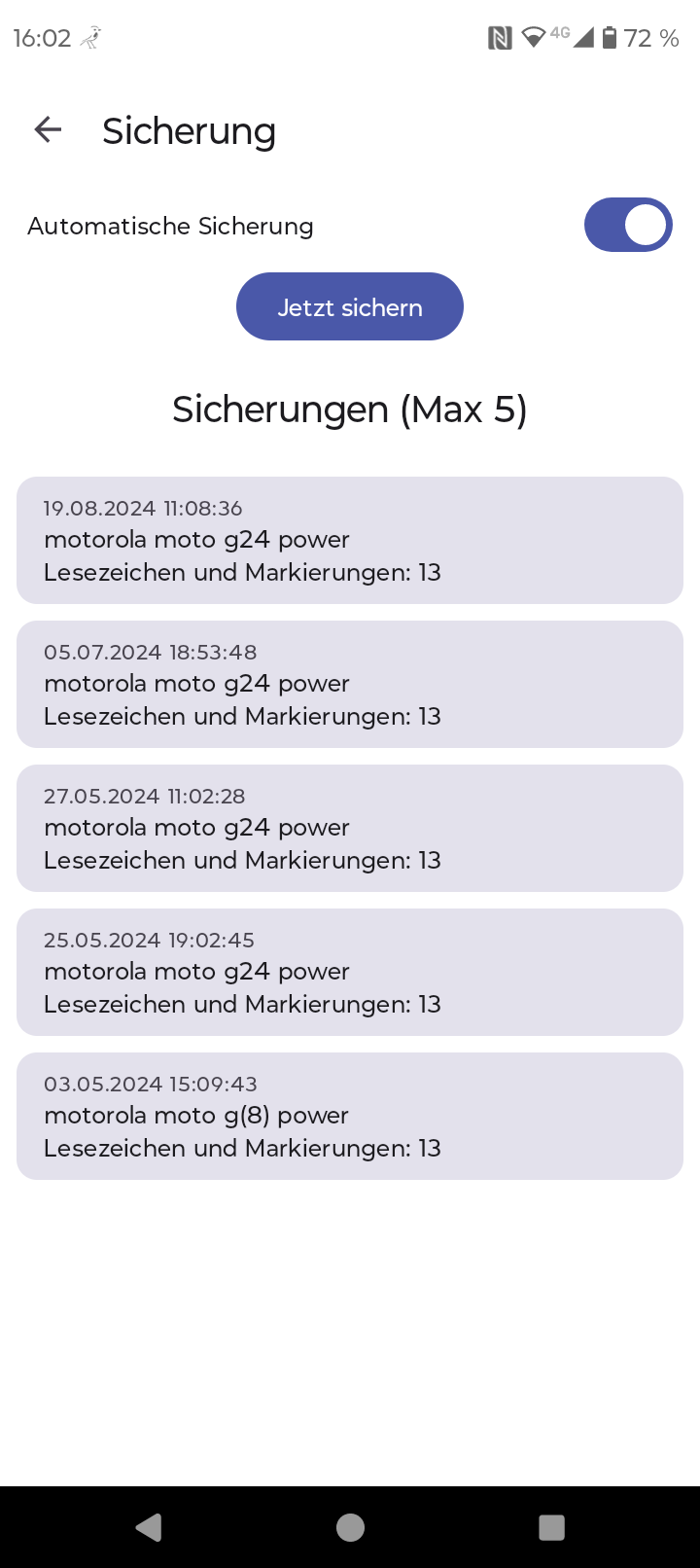Viewport: 700px width, 1568px height.
Task: Select the backup dated 05.07.2024 18:53:48
Action: point(350,684)
